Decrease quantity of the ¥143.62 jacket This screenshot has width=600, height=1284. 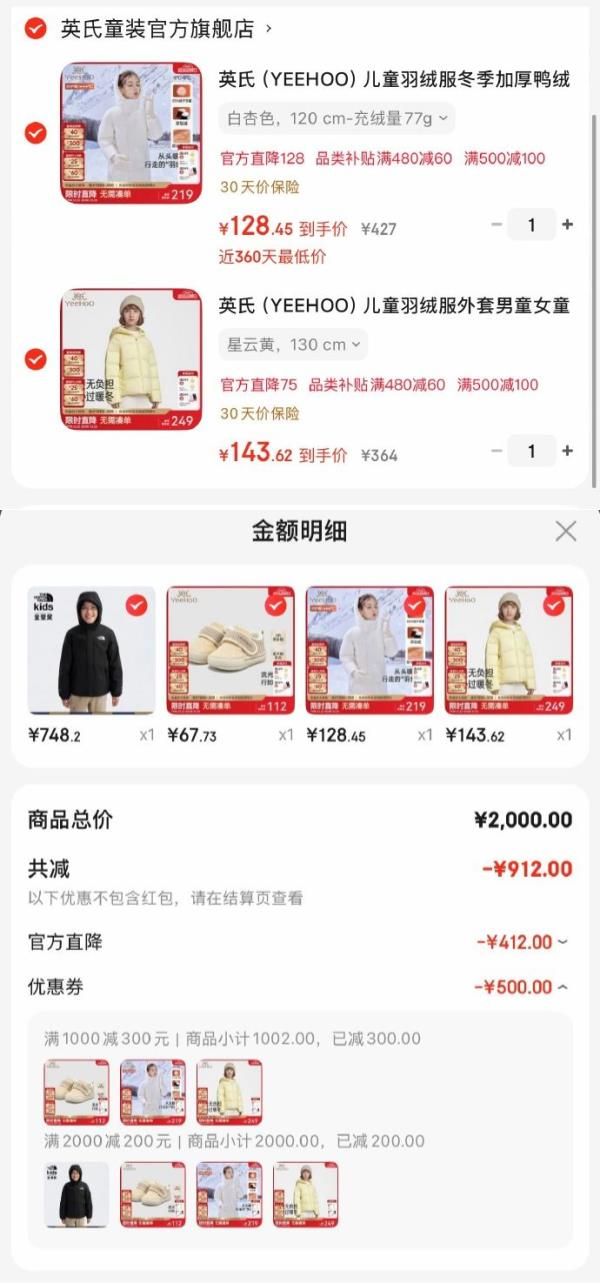click(496, 451)
